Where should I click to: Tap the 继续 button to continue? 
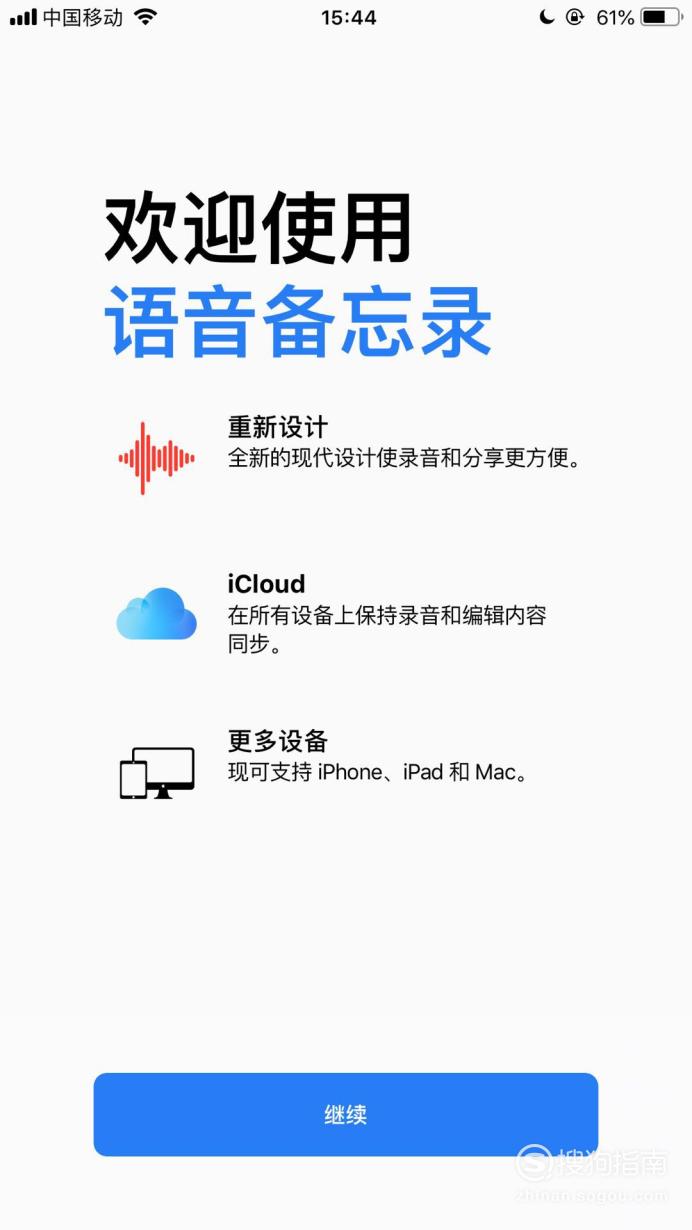click(346, 1114)
